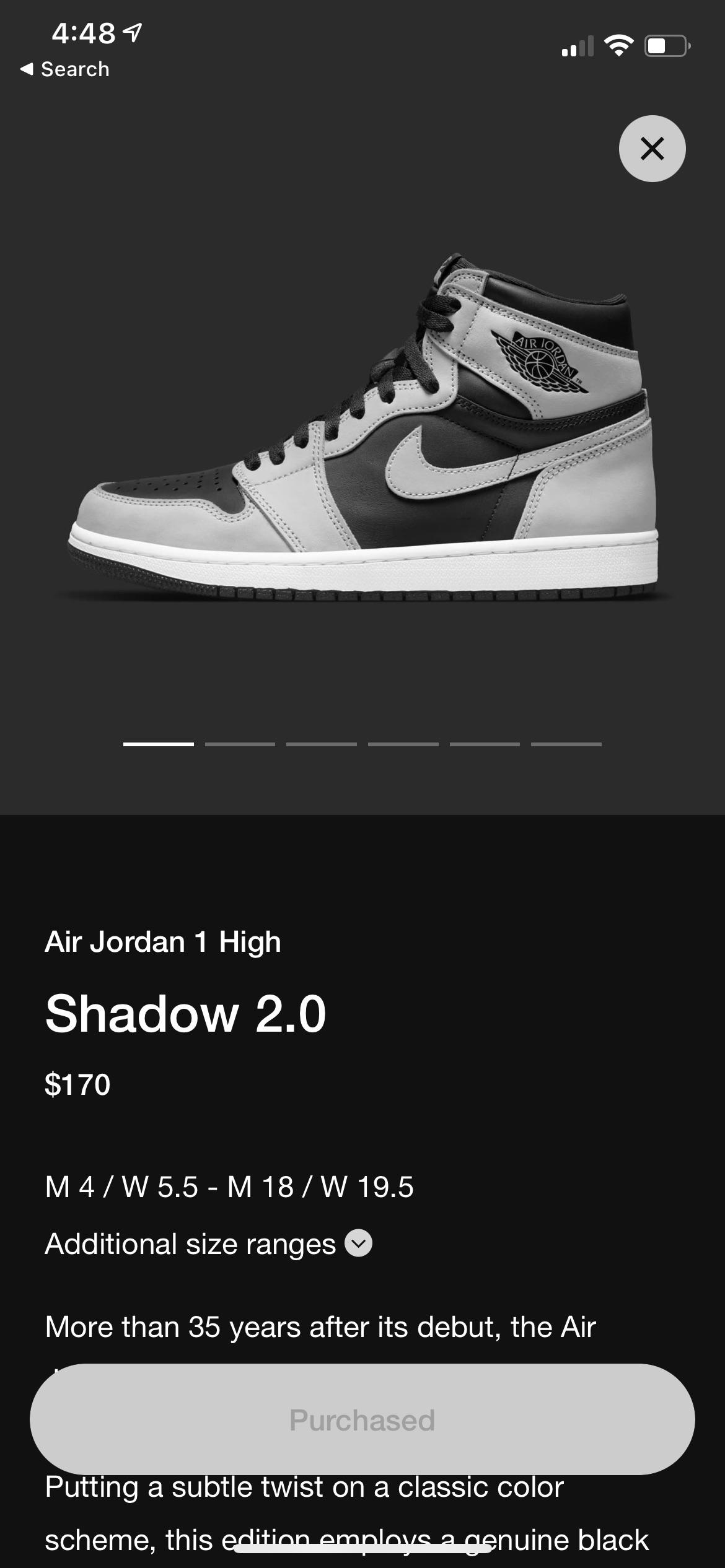Dismiss the product page with the X icon
Screen dimensions: 725x1568
point(651,149)
